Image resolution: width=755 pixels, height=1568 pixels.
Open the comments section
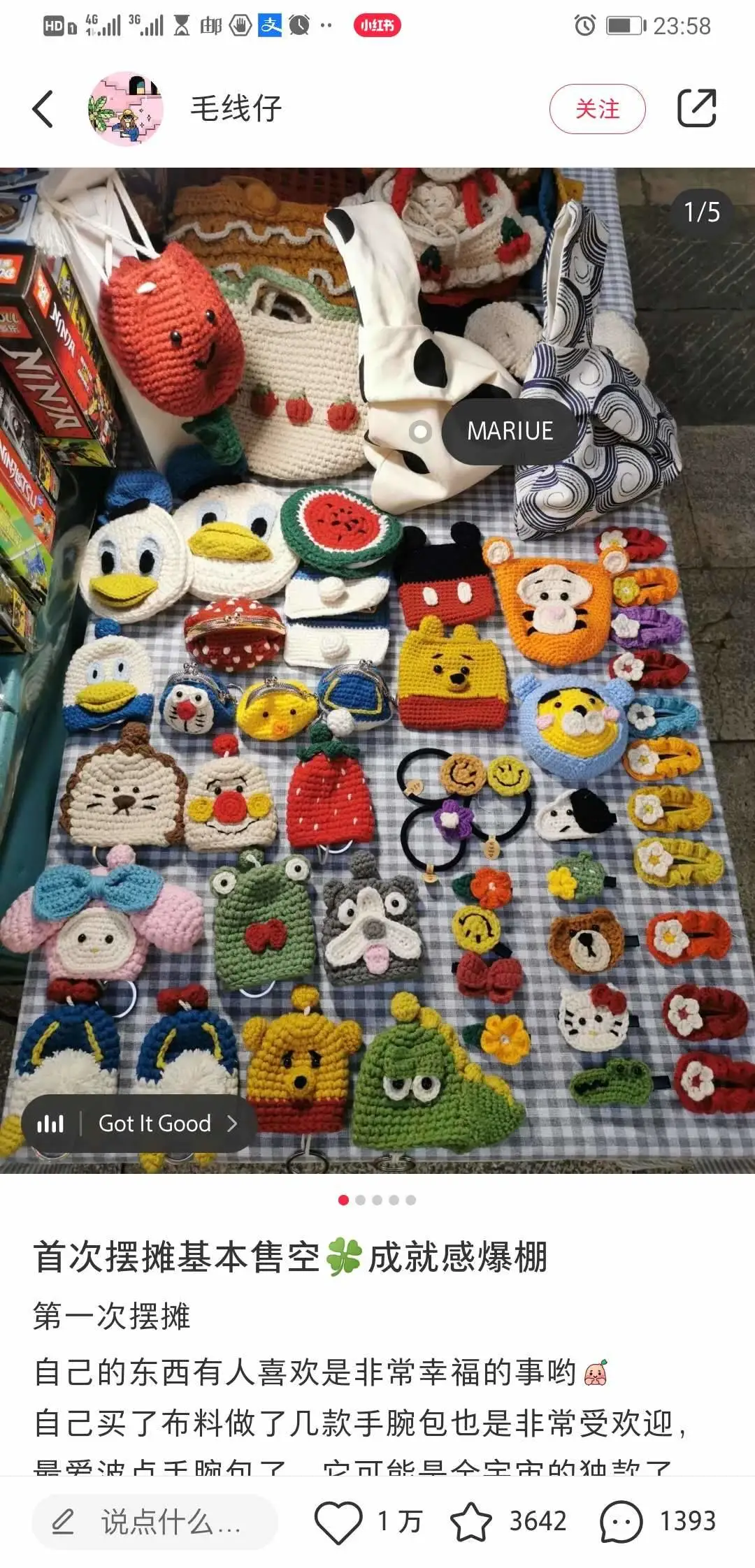(x=621, y=1520)
